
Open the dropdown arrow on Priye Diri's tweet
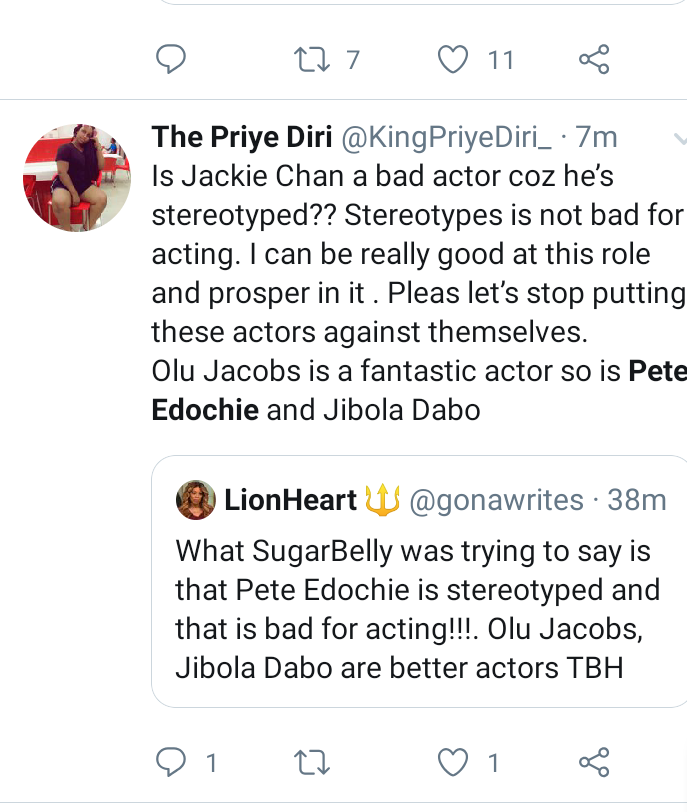click(677, 138)
